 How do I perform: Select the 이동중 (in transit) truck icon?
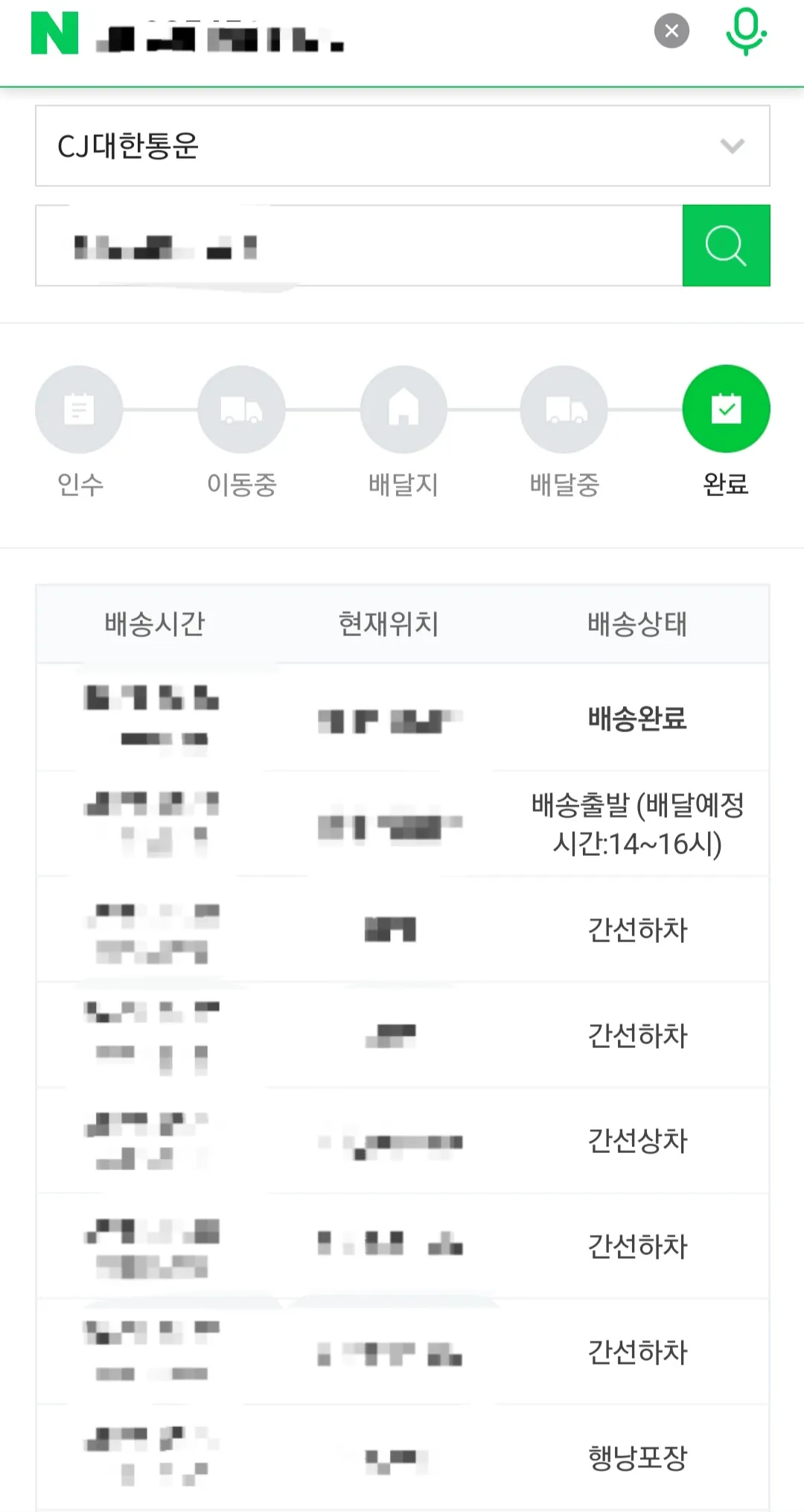click(x=241, y=408)
